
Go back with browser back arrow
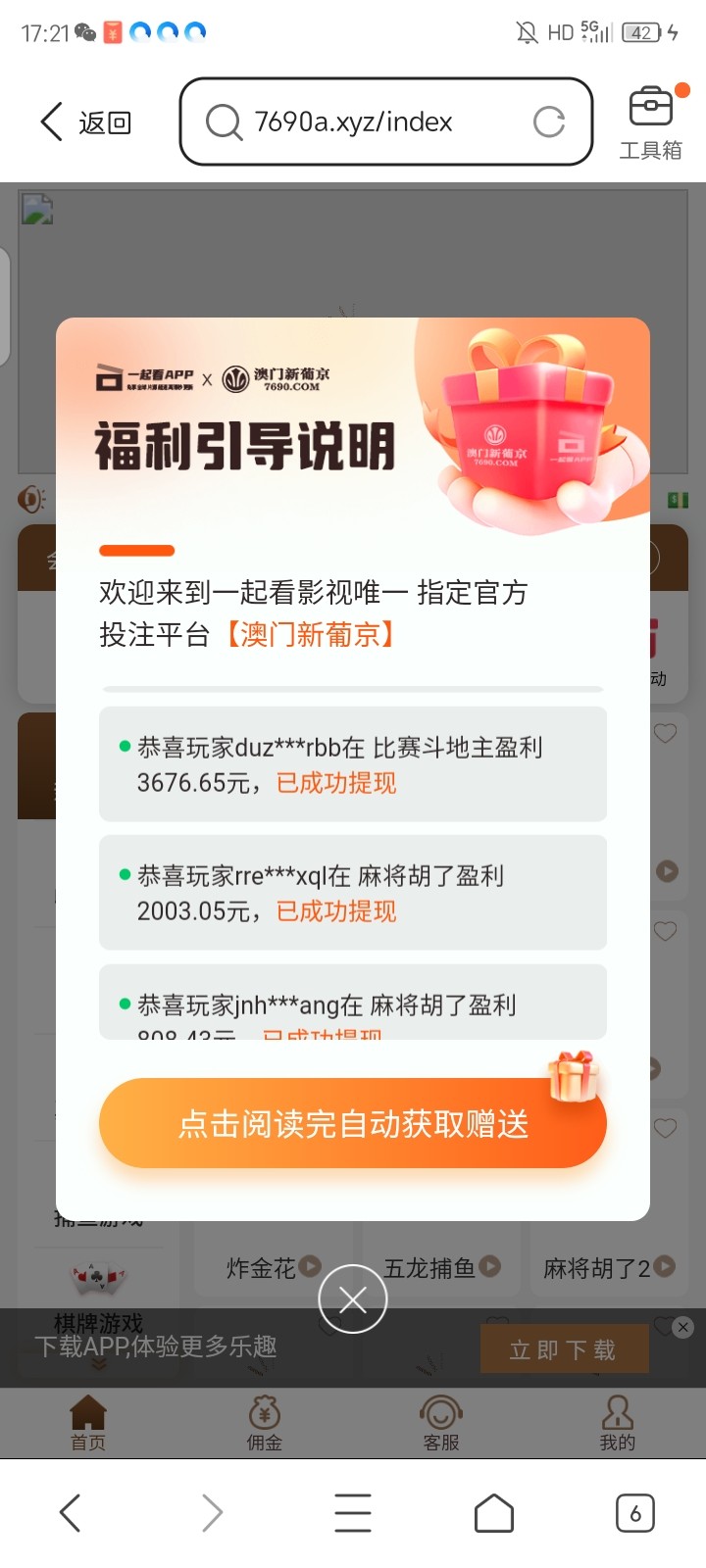tap(71, 1513)
